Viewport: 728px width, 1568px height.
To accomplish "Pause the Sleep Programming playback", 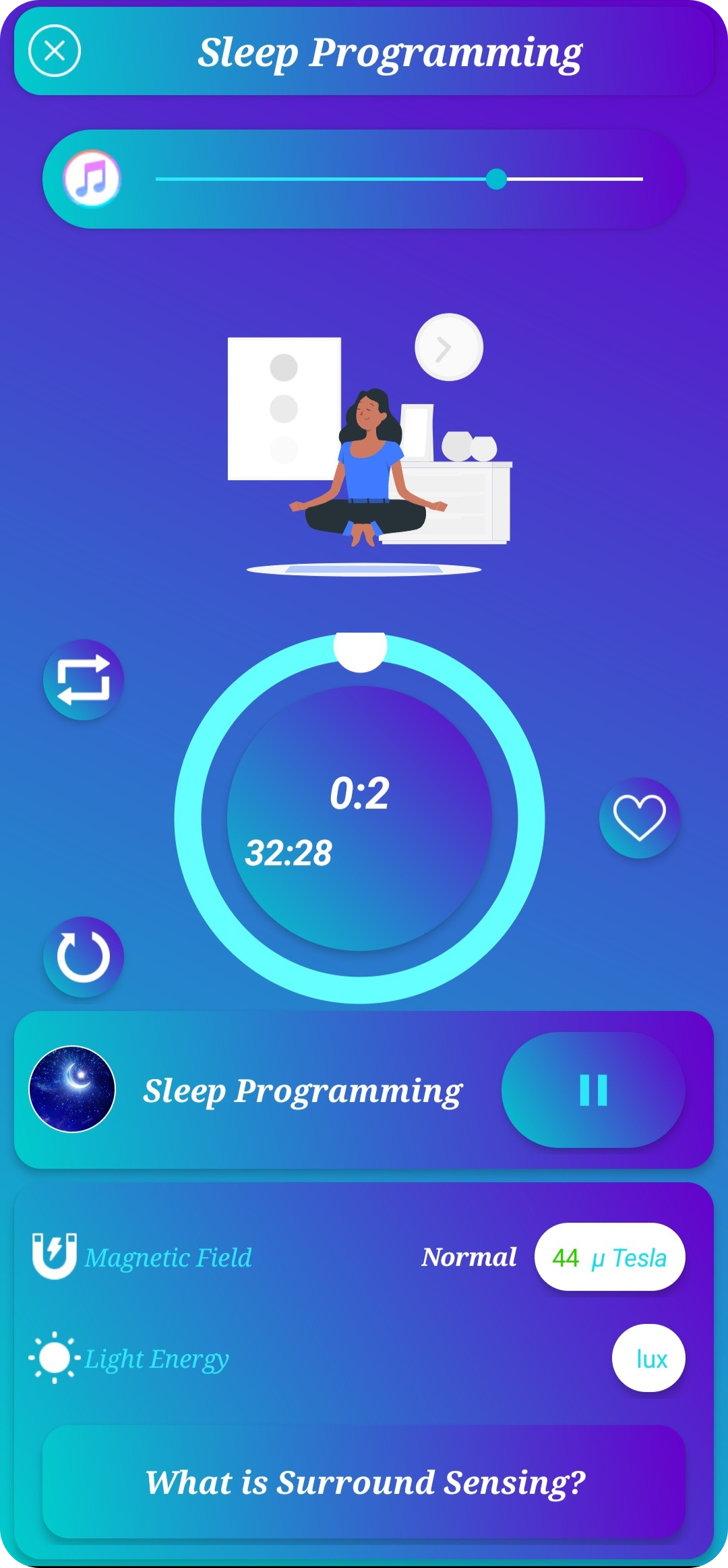I will (593, 1090).
